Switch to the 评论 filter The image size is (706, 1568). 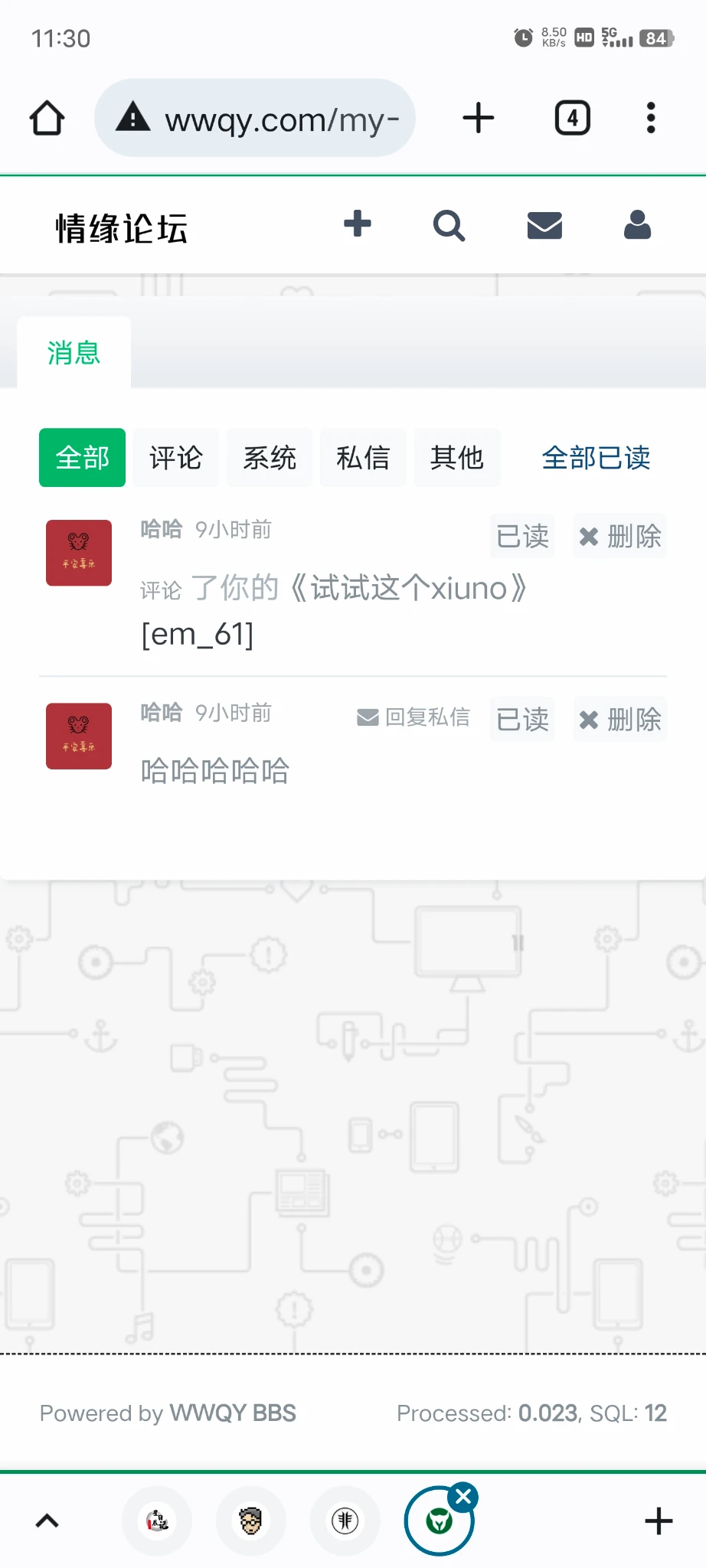(175, 458)
